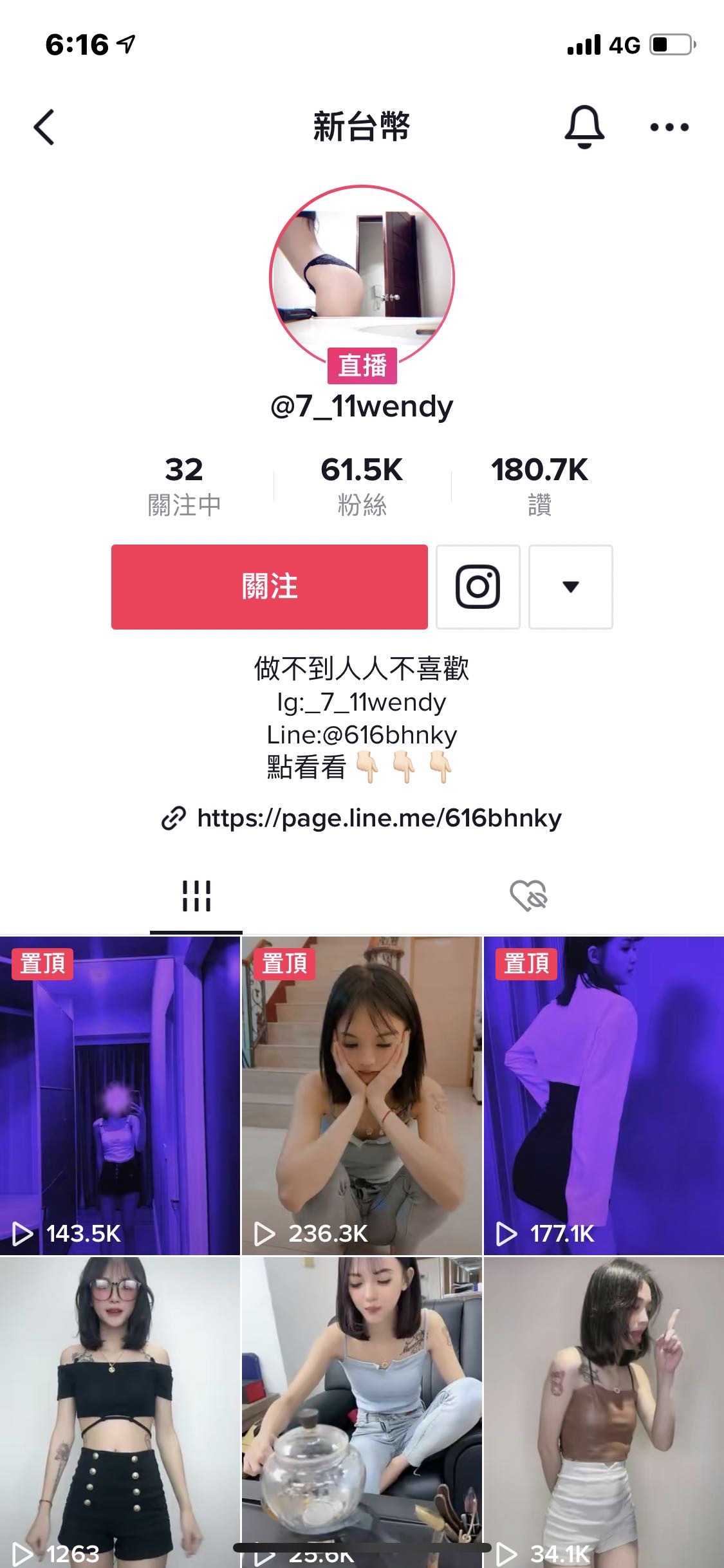
Task: Play the pinned video with 236.3K views
Action: point(362,1094)
